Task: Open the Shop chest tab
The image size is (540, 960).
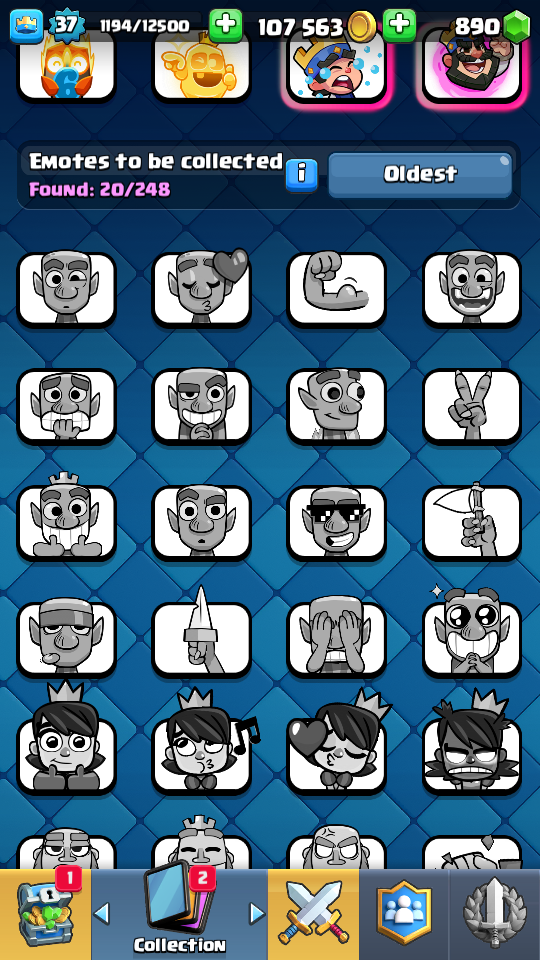Action: [45, 915]
